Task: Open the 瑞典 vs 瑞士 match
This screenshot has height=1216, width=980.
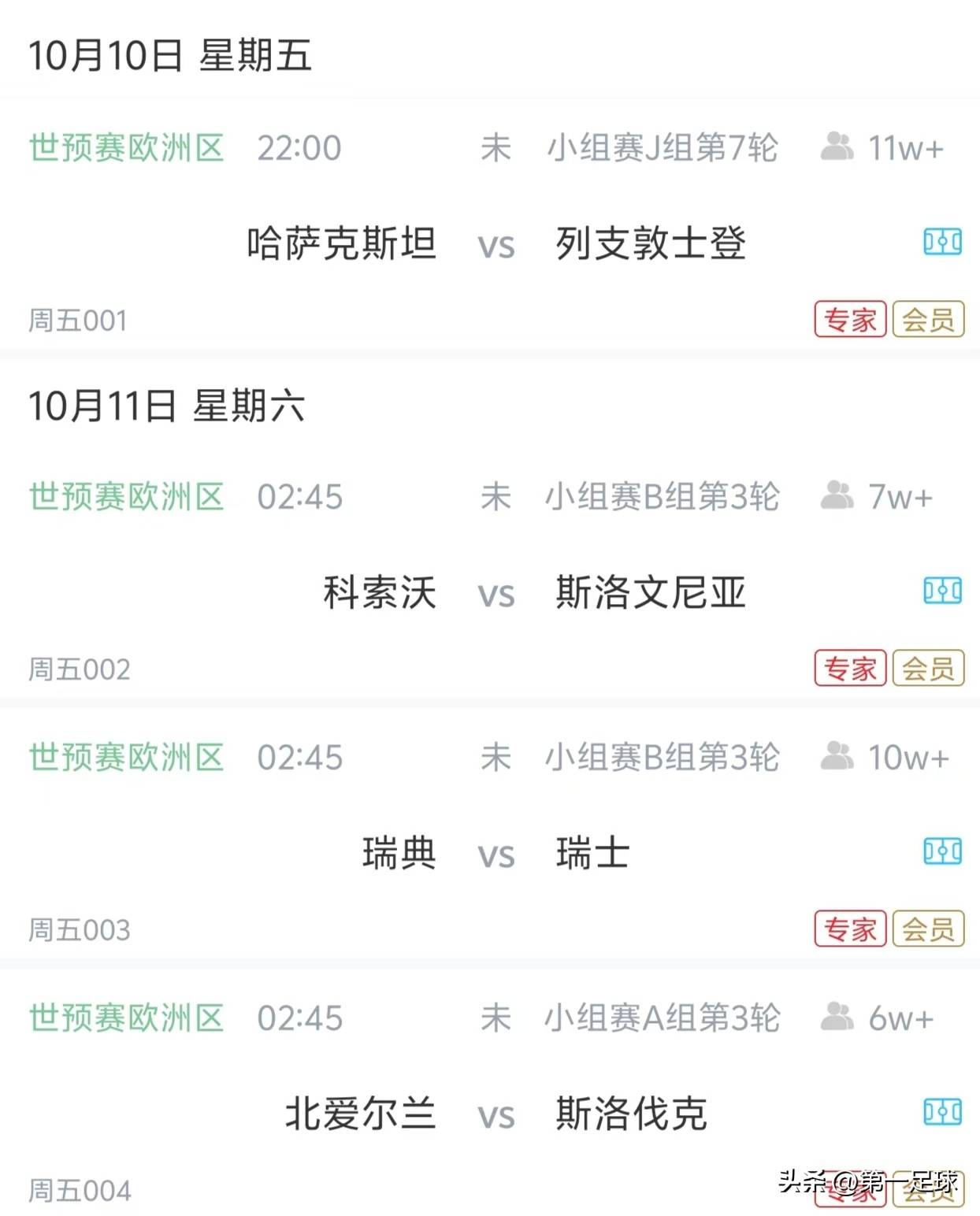Action: point(496,854)
